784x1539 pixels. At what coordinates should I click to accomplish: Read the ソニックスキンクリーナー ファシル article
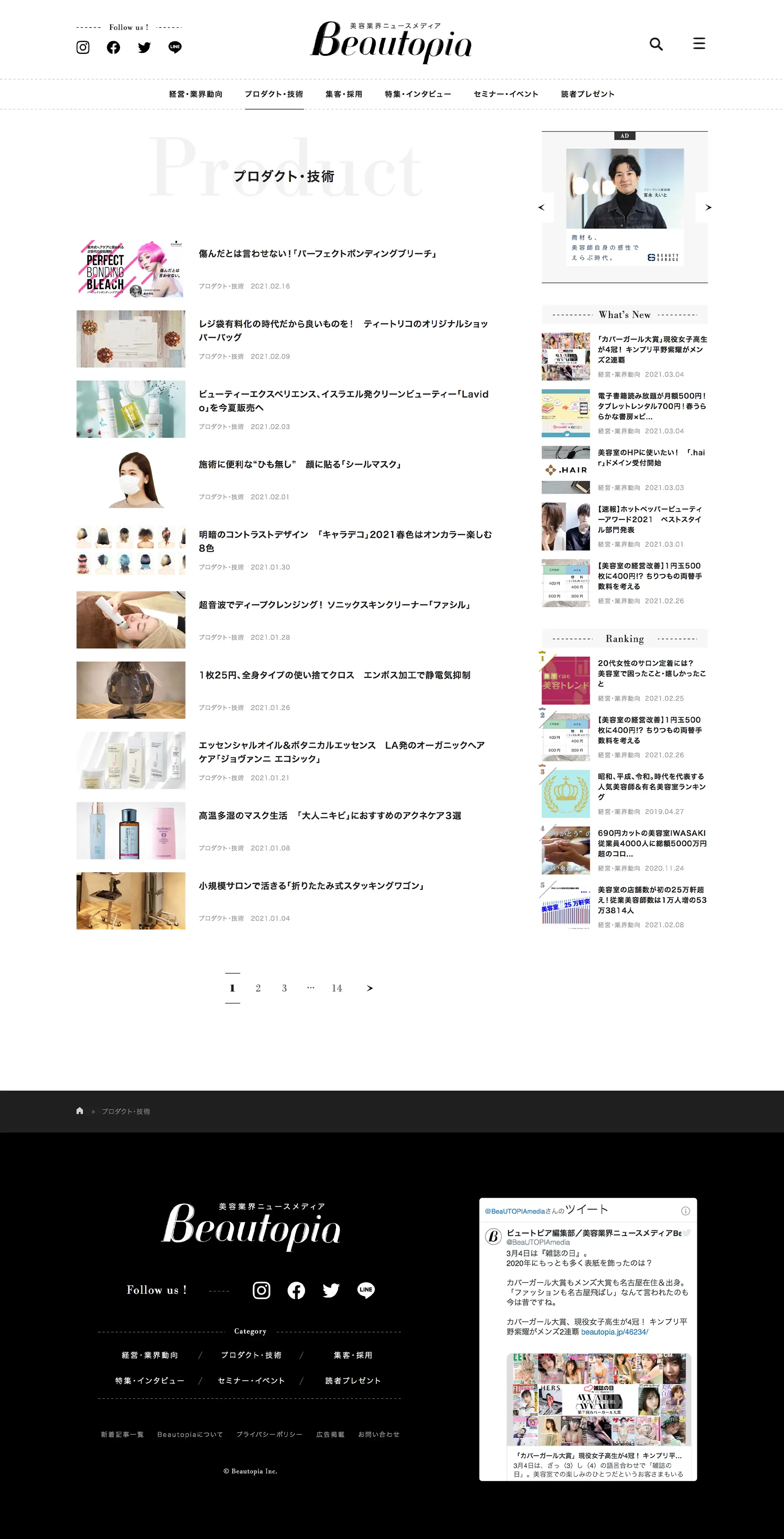(x=334, y=605)
